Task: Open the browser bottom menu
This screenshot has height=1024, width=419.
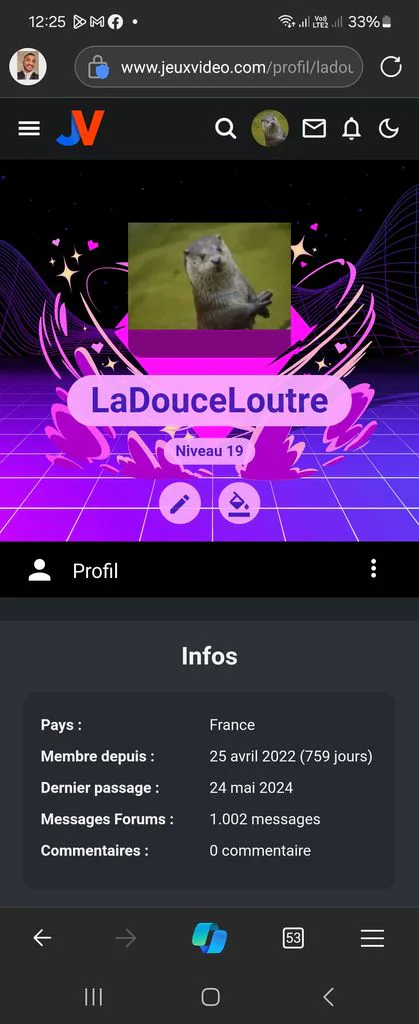Action: (x=372, y=938)
